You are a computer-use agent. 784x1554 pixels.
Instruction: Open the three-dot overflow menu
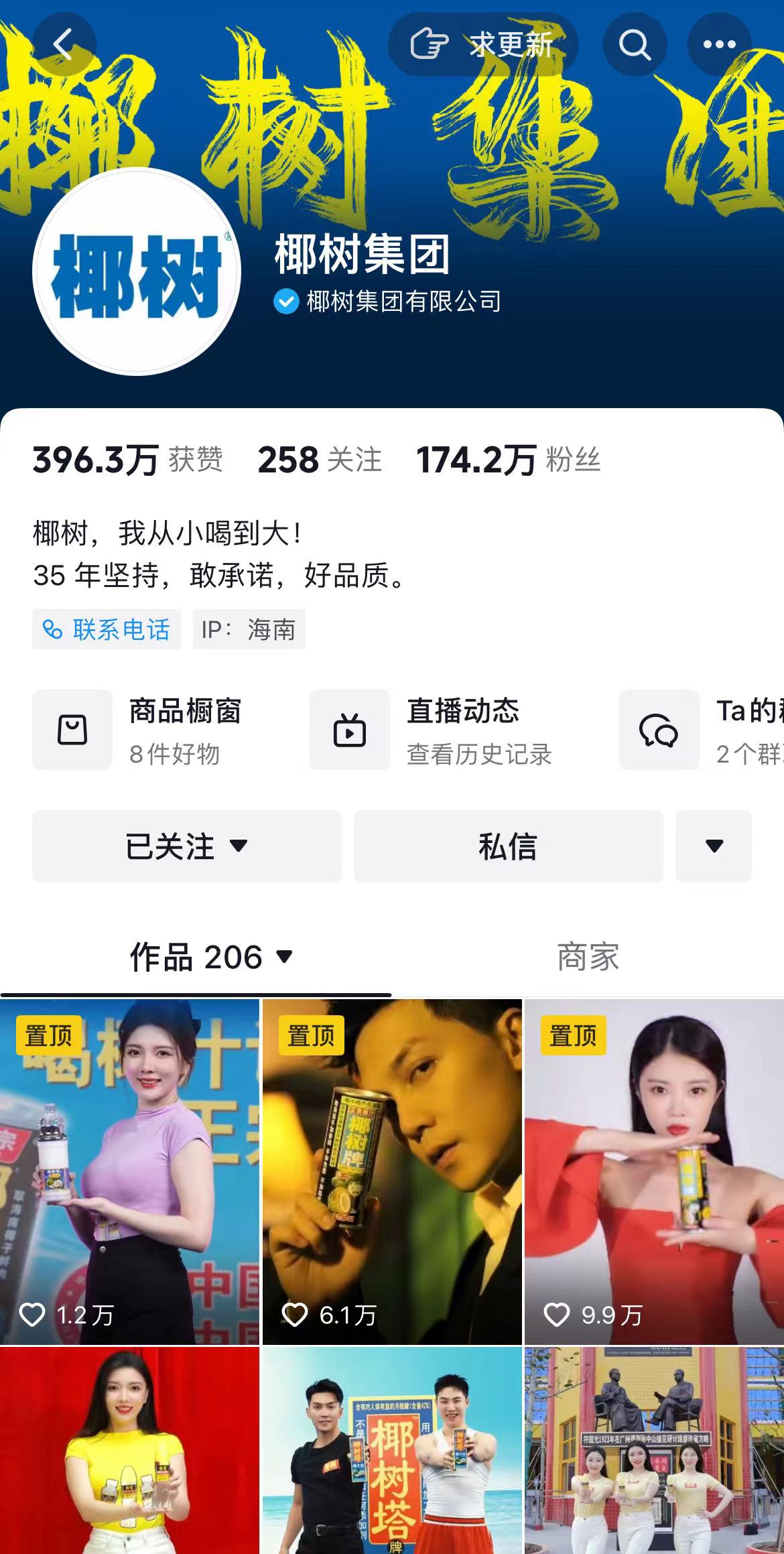click(x=719, y=44)
